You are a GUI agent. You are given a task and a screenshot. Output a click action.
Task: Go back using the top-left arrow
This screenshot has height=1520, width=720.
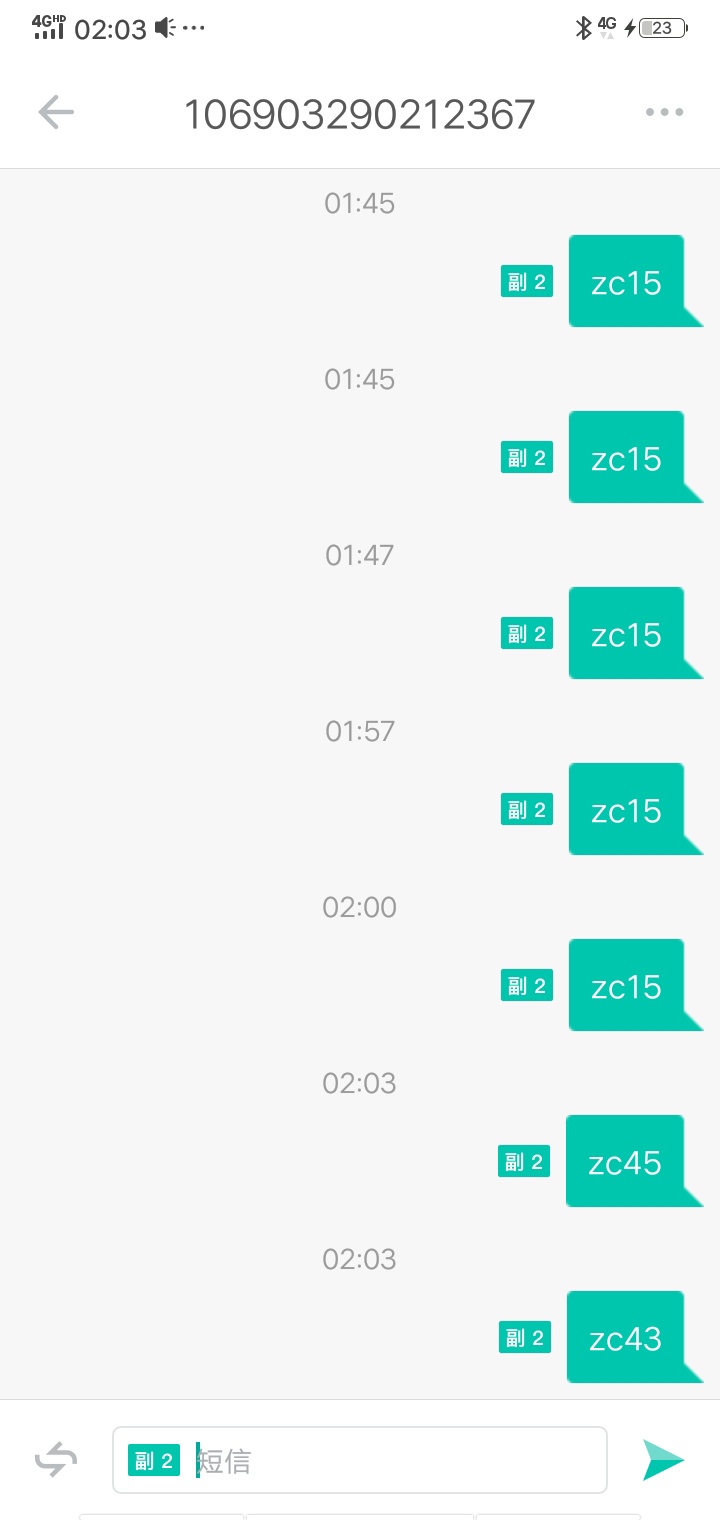(x=56, y=112)
